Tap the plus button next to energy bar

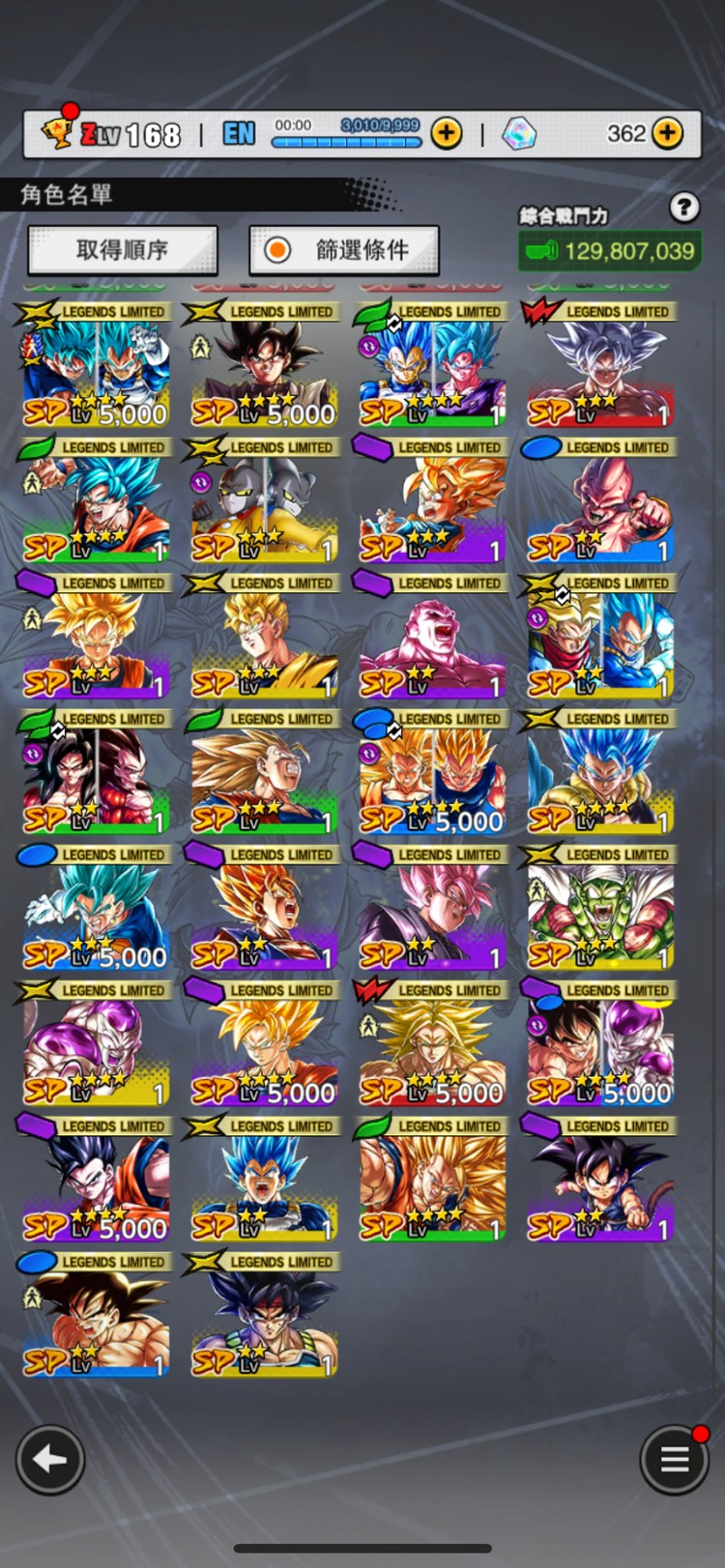click(446, 133)
